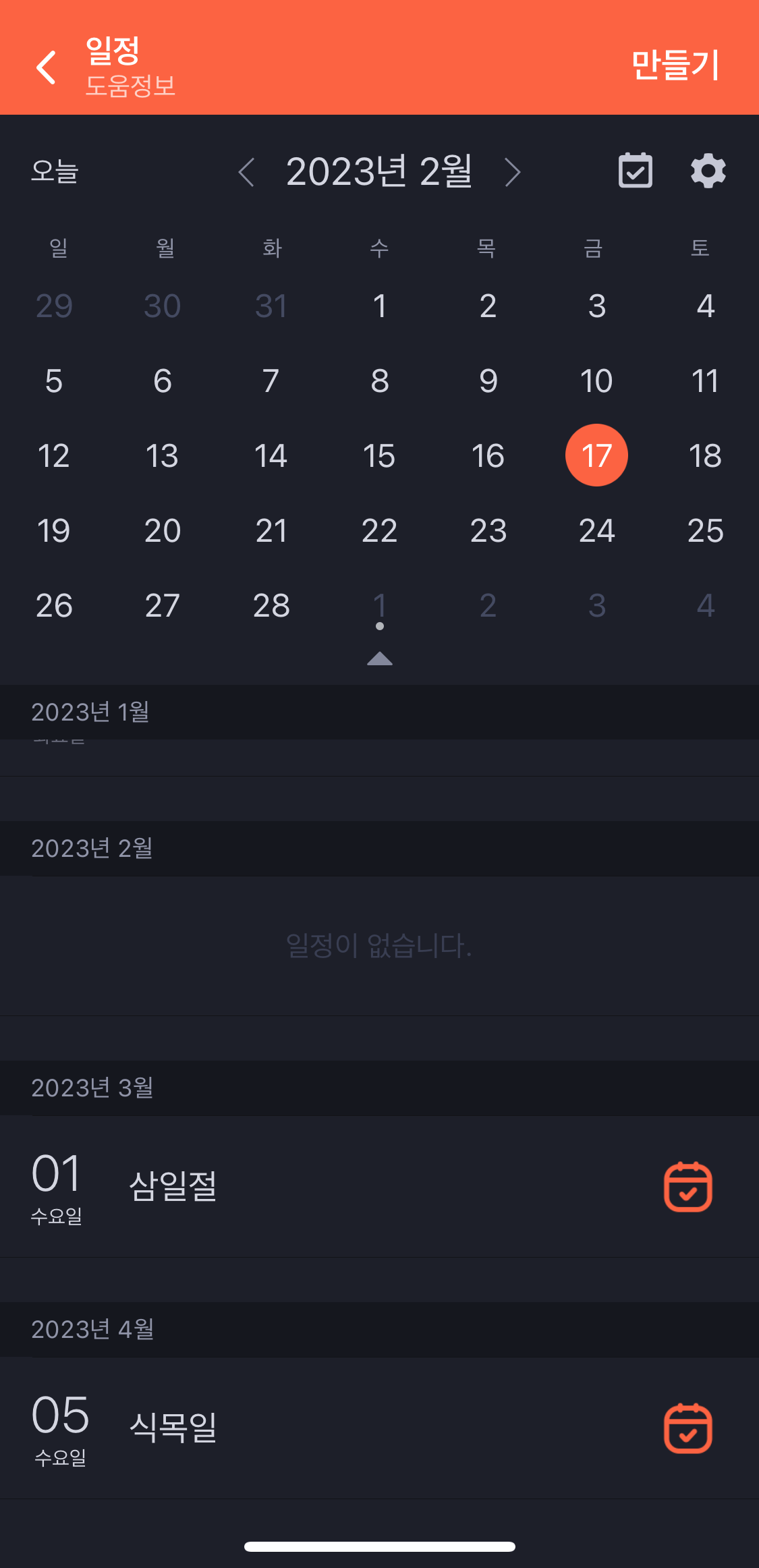The image size is (759, 1568).
Task: Open 도움정보 help link
Action: point(131,84)
